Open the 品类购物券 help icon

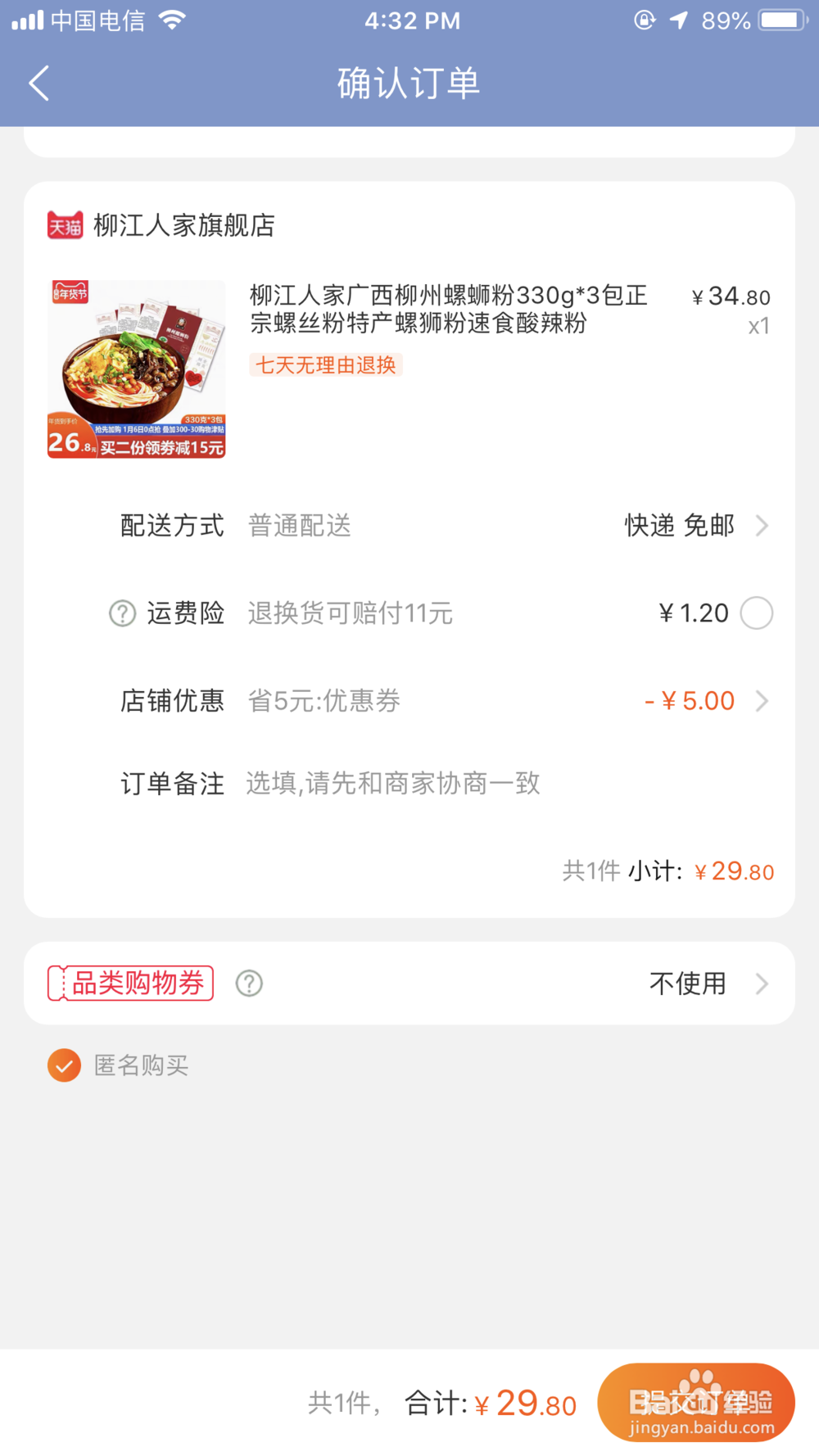[x=249, y=983]
